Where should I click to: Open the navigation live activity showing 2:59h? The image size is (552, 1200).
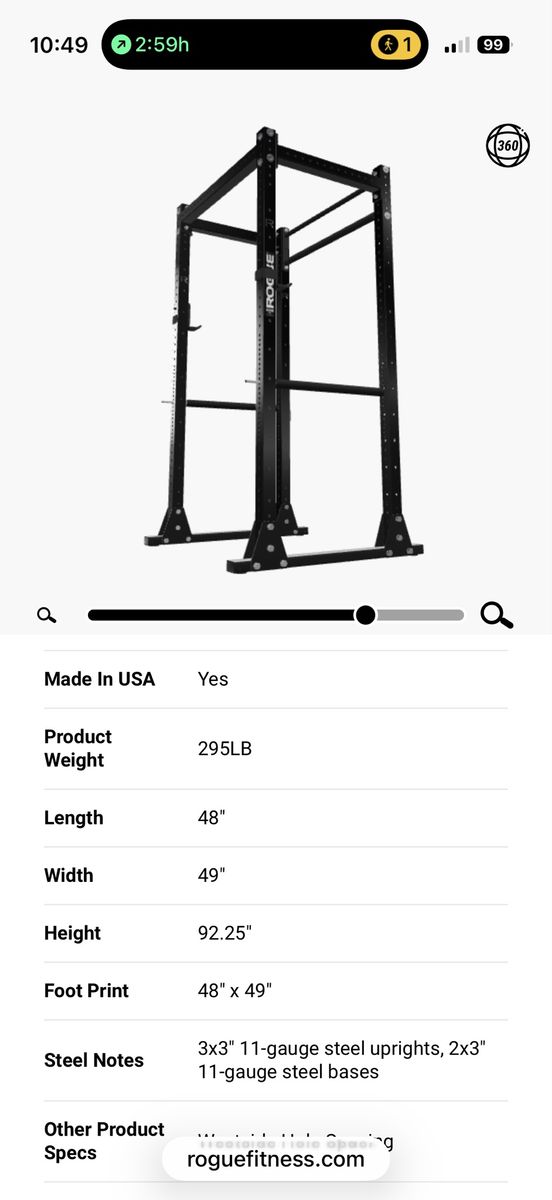coord(150,45)
